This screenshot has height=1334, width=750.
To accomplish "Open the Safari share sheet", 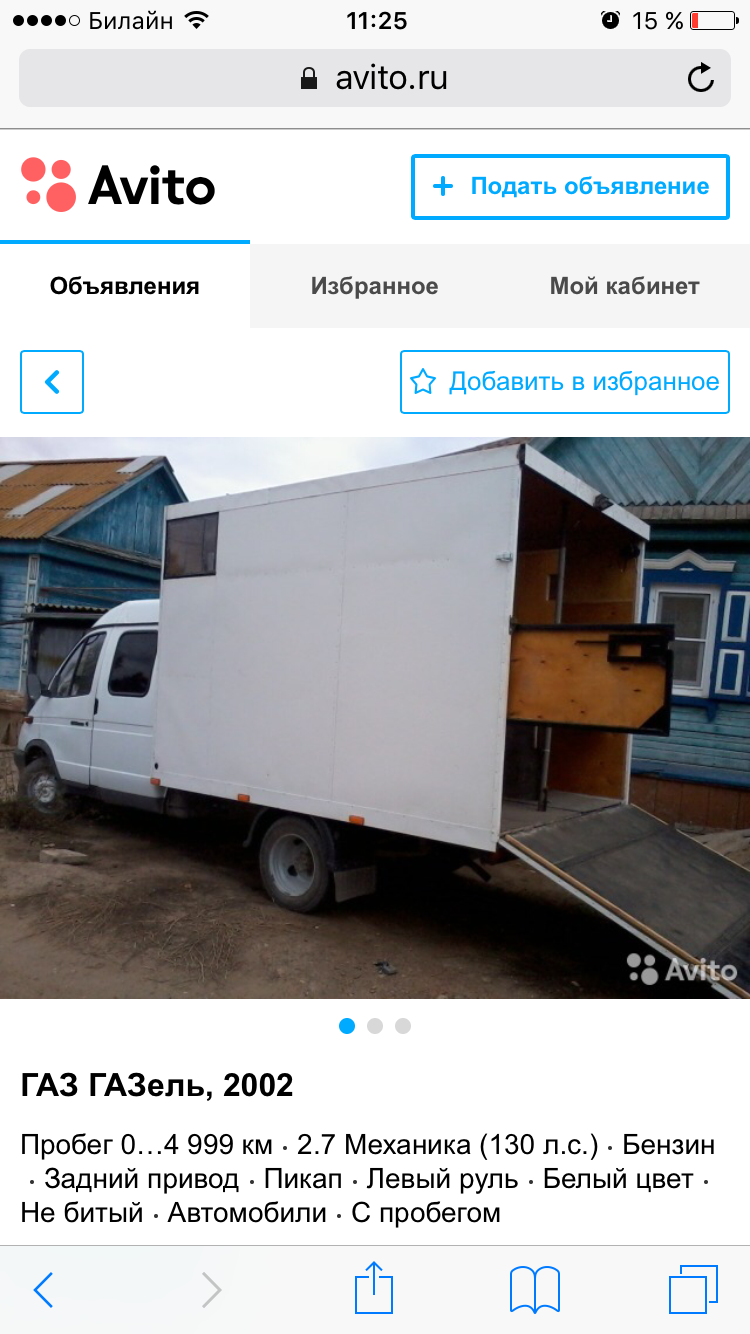I will (x=374, y=1288).
